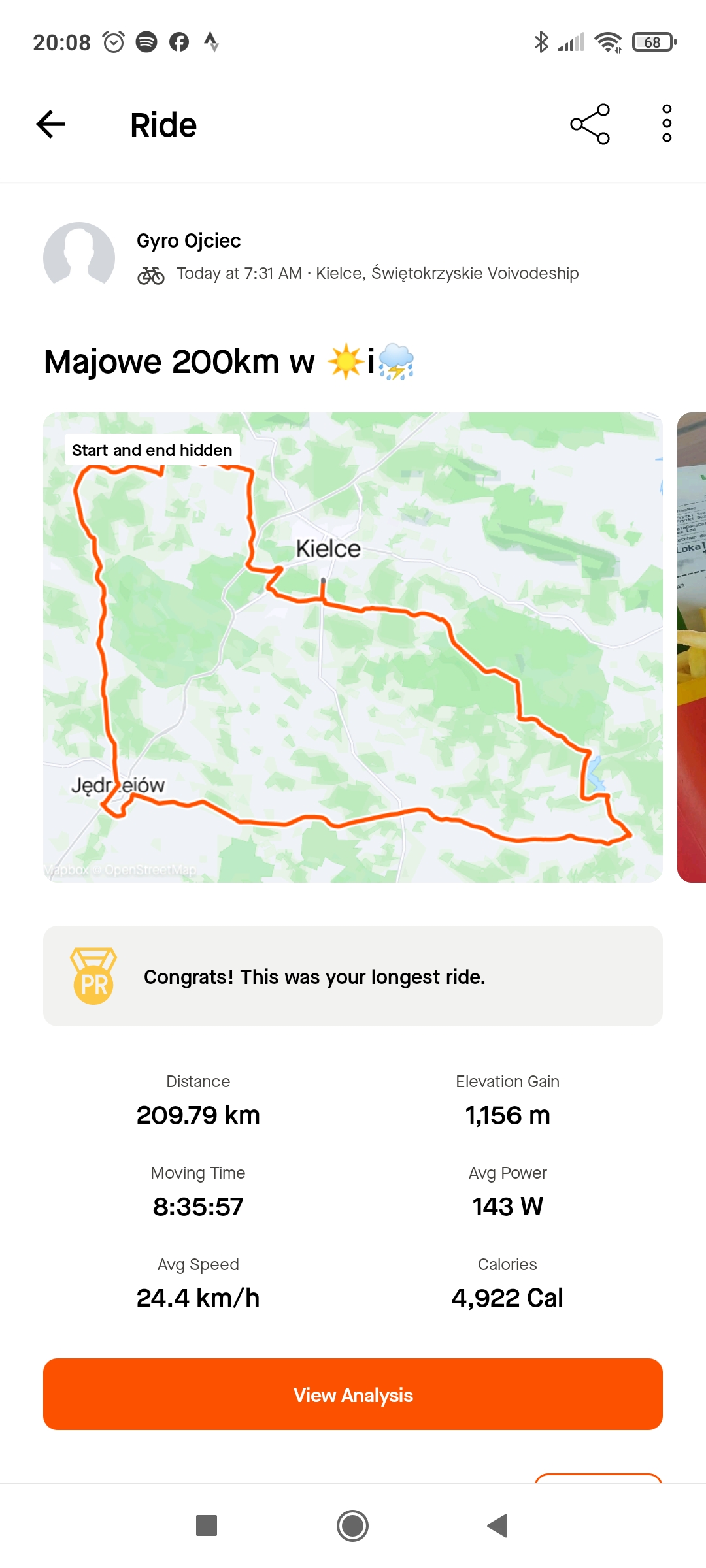Open the longest ride PR banner
The width and height of the screenshot is (706, 1568).
click(353, 976)
